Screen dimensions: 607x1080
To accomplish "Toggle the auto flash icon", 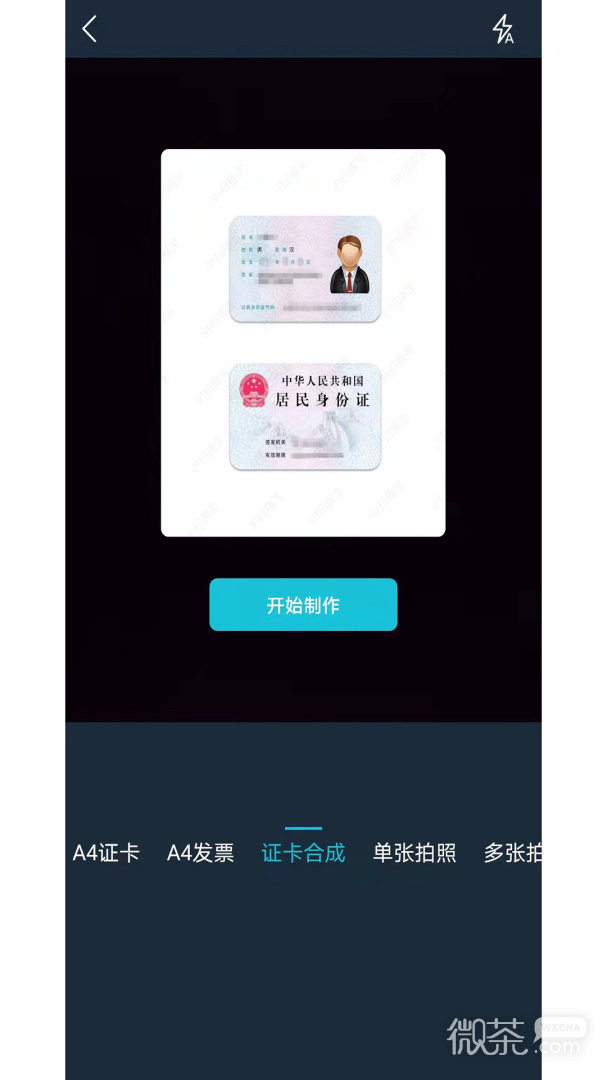I will pyautogui.click(x=502, y=29).
